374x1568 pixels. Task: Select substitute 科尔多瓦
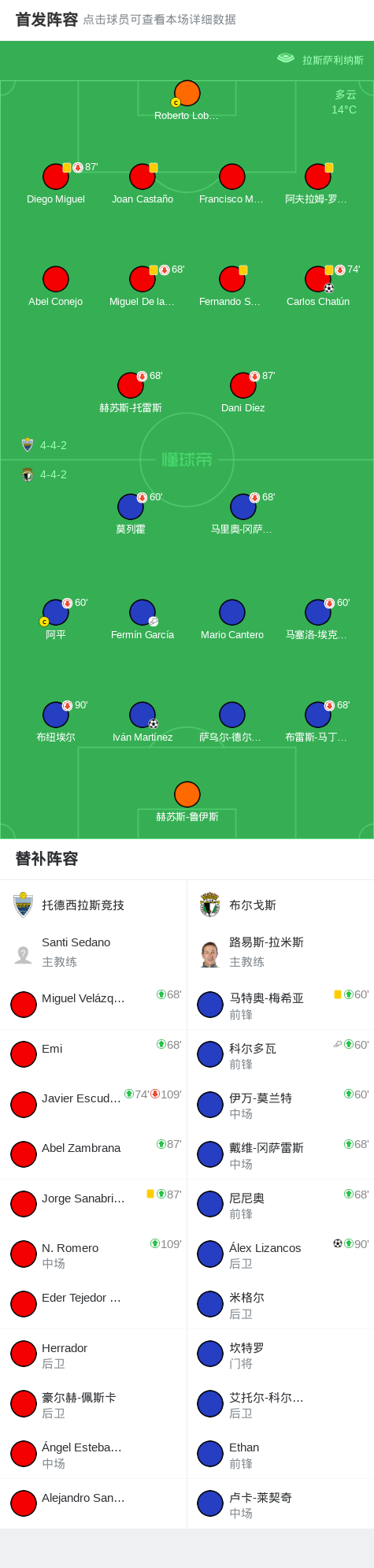280,1054
